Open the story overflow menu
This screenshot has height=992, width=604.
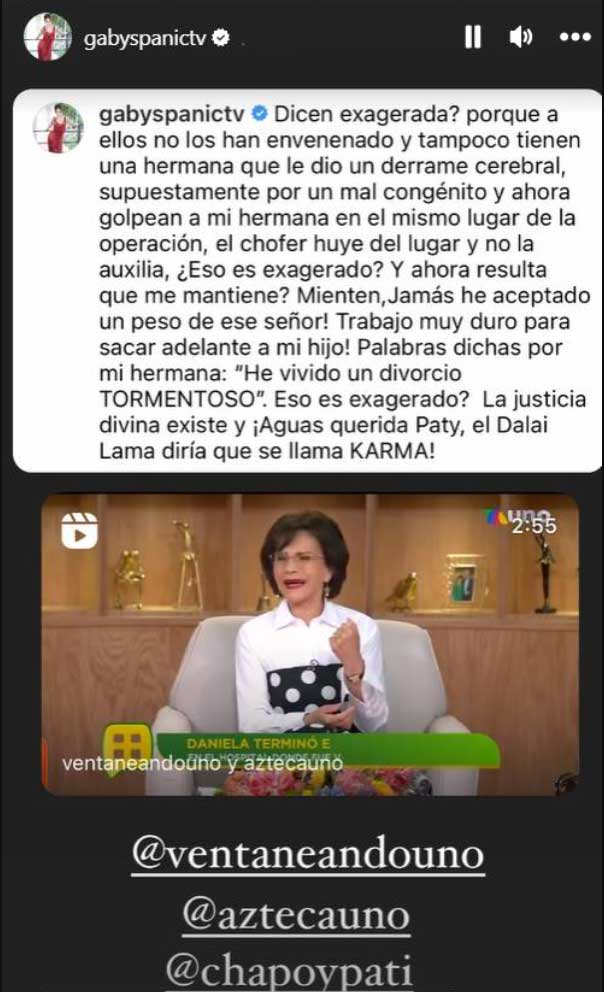click(x=575, y=37)
